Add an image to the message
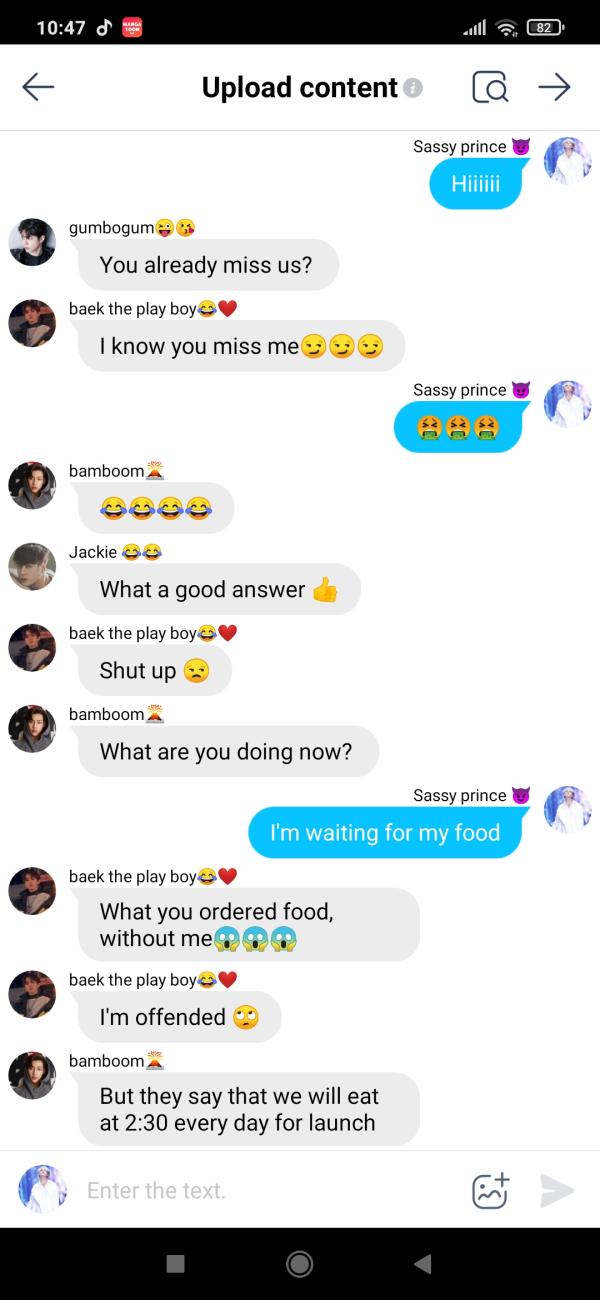Viewport: 600px width, 1300px height. (x=490, y=1190)
